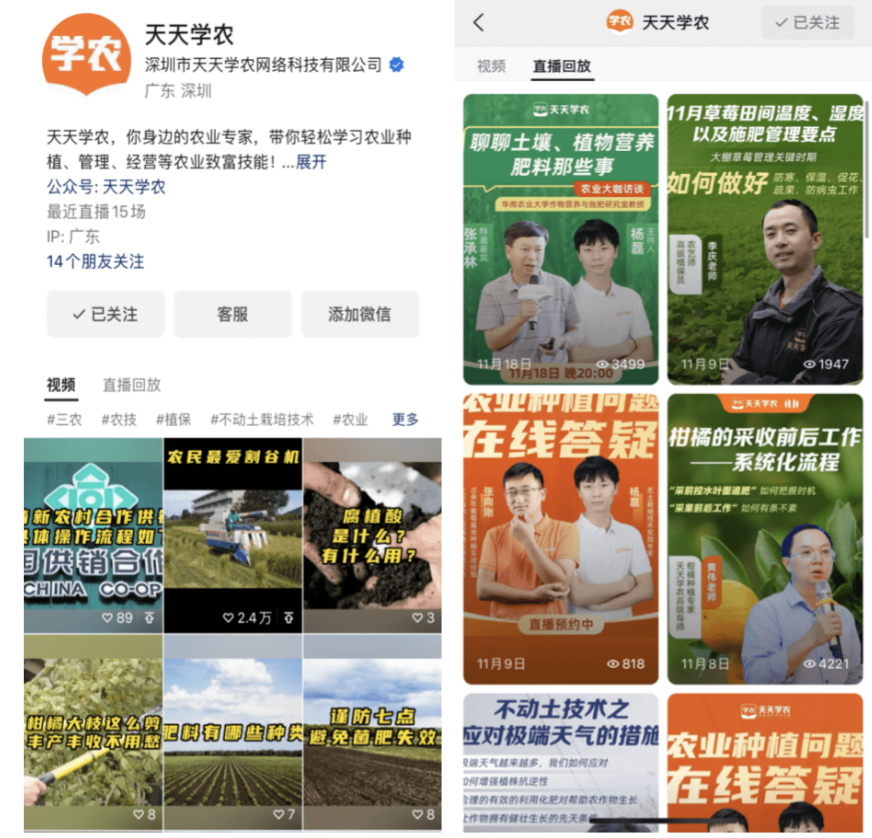Open the 聊聊土壤、植物营养肥料那些事 live replay
The image size is (872, 838).
(560, 238)
